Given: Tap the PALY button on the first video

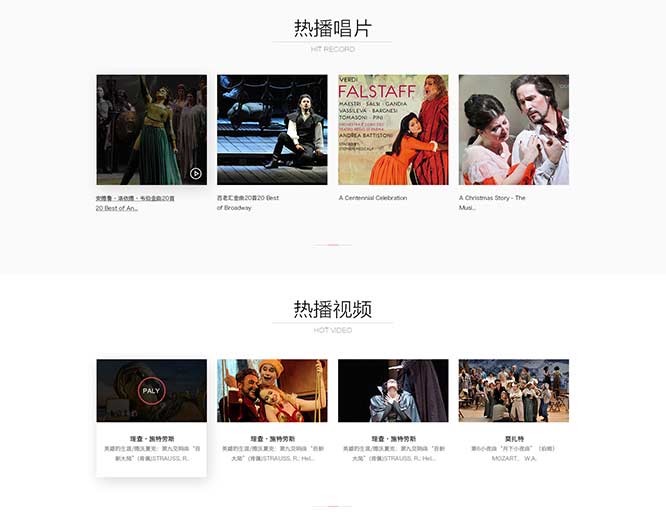Looking at the screenshot, I should click(151, 390).
